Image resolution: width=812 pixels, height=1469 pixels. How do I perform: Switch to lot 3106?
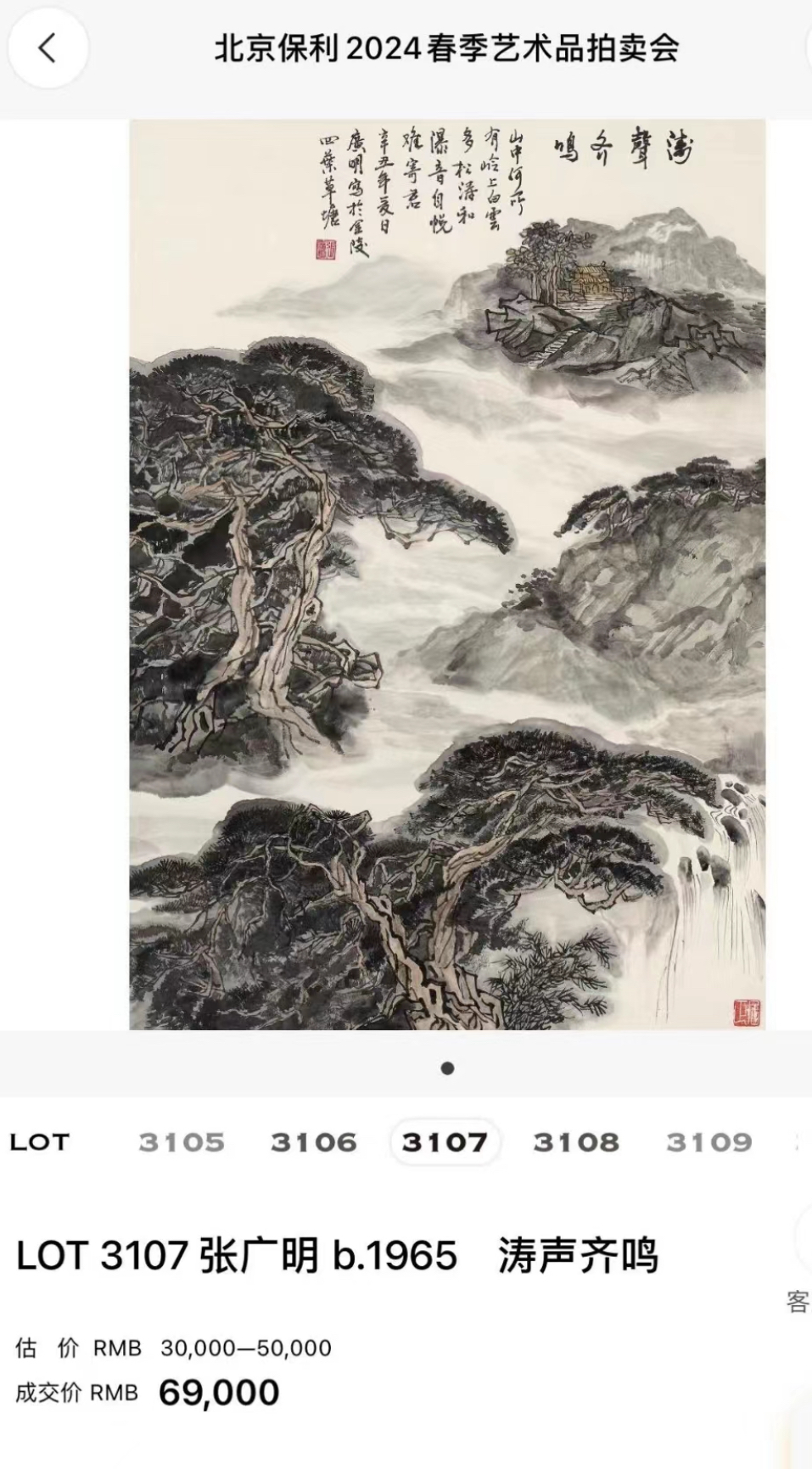[314, 1142]
